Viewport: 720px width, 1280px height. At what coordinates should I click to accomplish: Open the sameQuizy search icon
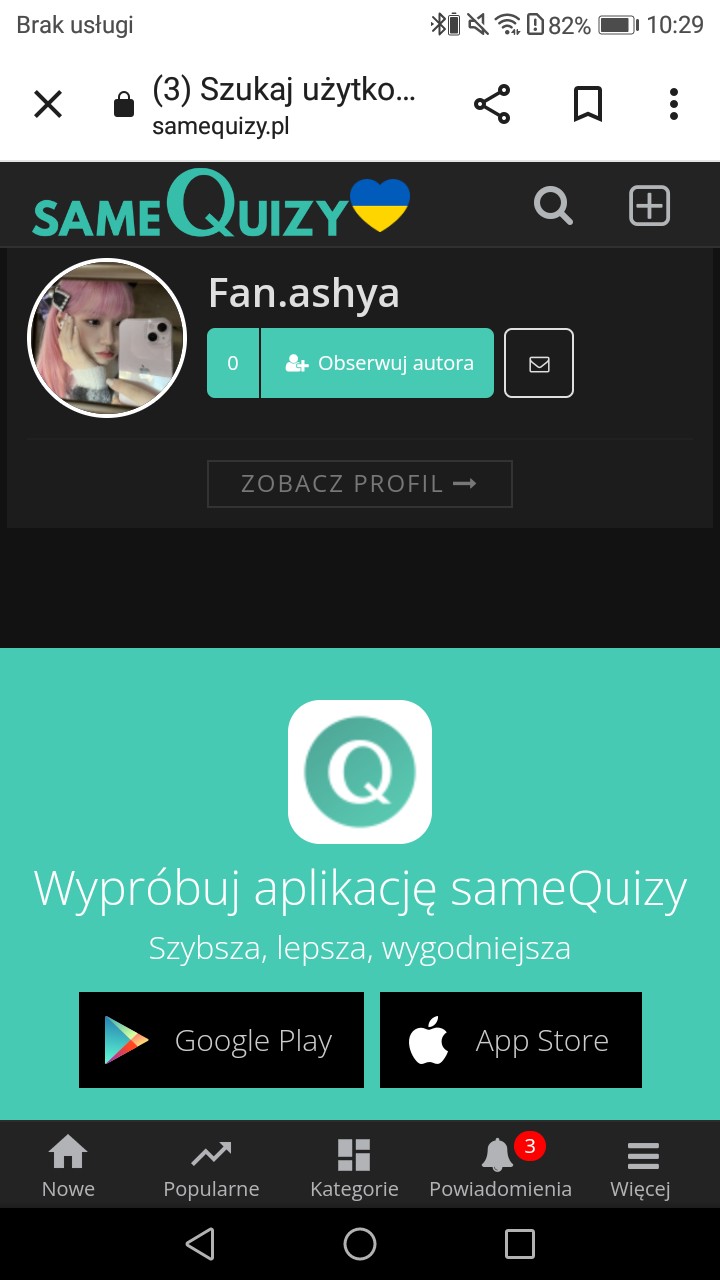(553, 206)
